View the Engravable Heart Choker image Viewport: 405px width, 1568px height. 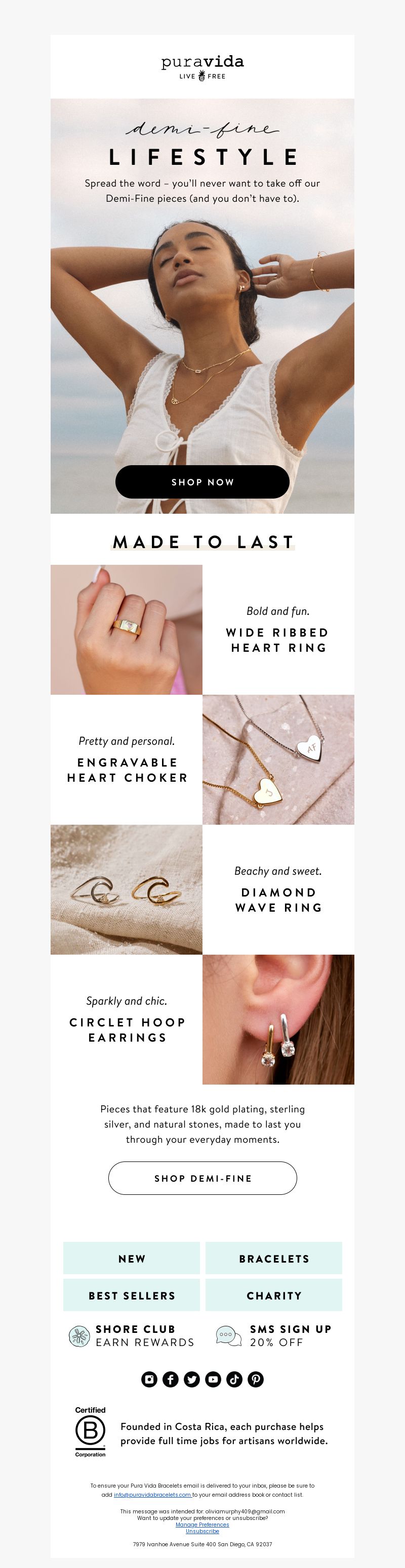[x=278, y=759]
